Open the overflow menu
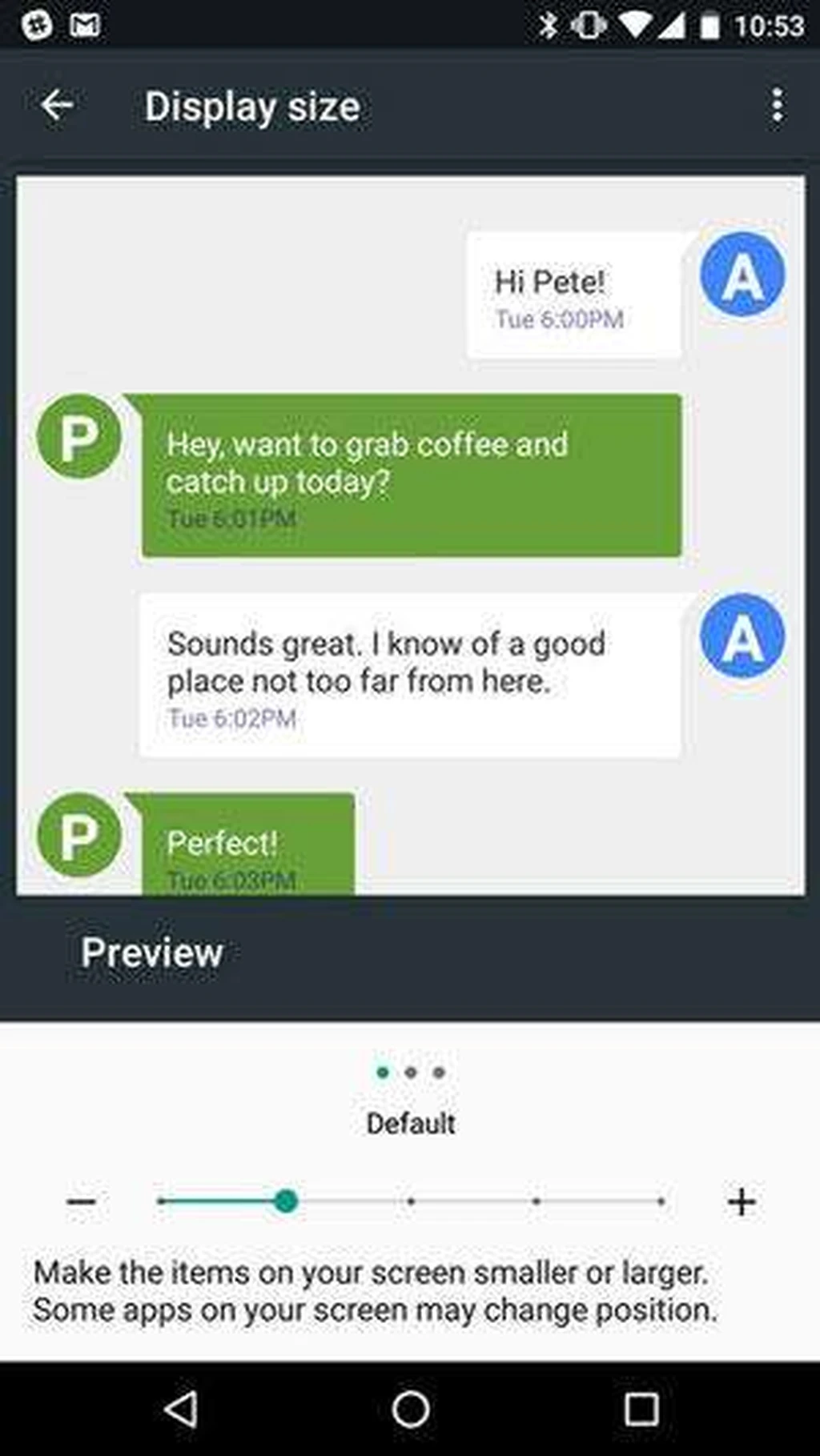The width and height of the screenshot is (820, 1456). pos(776,106)
